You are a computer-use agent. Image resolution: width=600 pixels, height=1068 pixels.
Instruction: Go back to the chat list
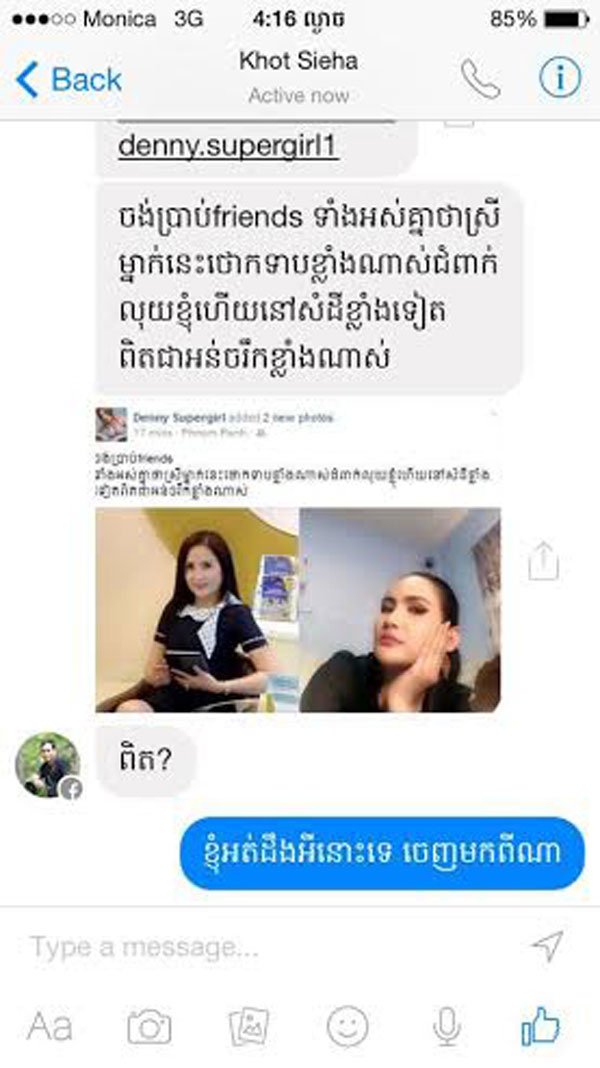(x=69, y=80)
